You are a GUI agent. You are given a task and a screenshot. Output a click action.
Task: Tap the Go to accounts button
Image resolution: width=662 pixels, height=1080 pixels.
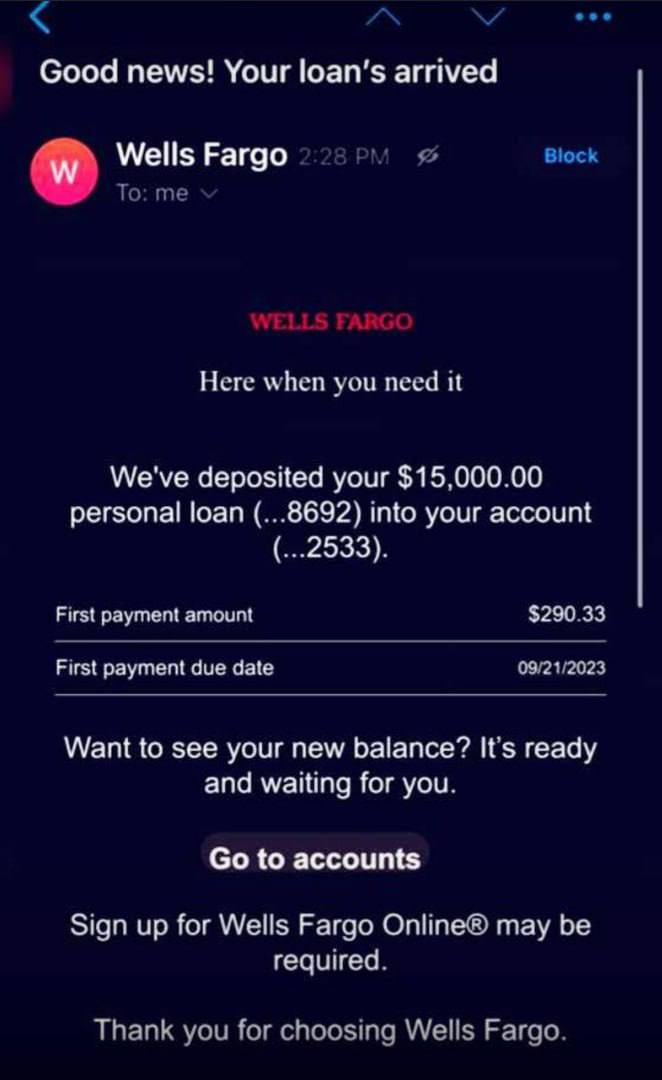315,859
